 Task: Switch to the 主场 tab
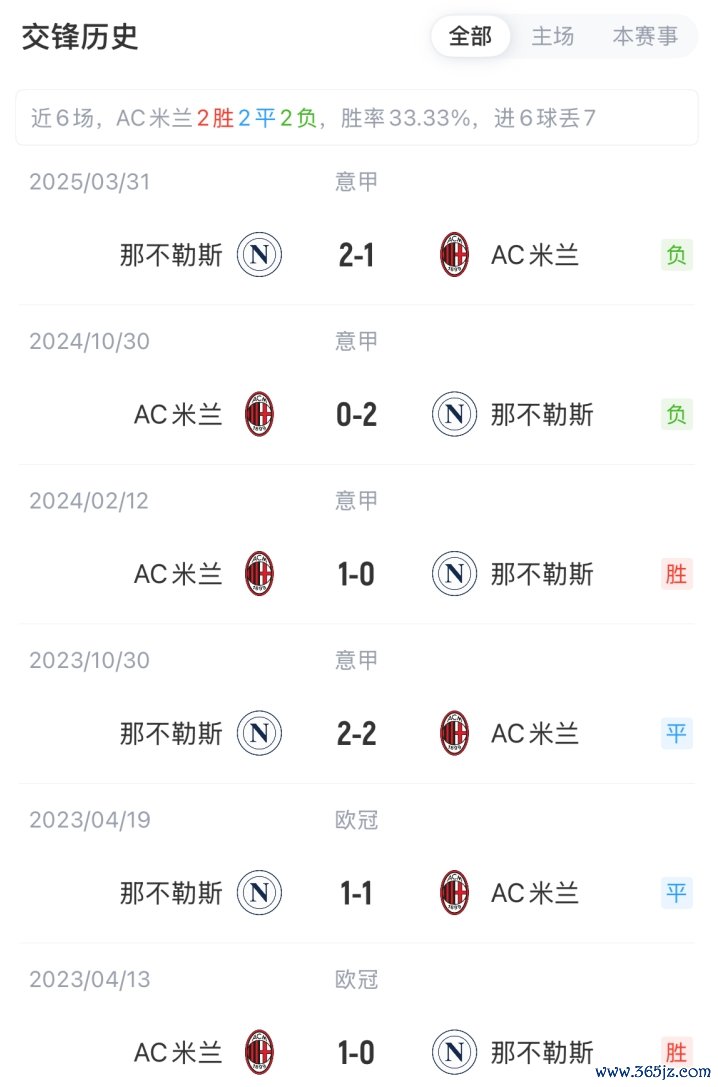pyautogui.click(x=552, y=37)
